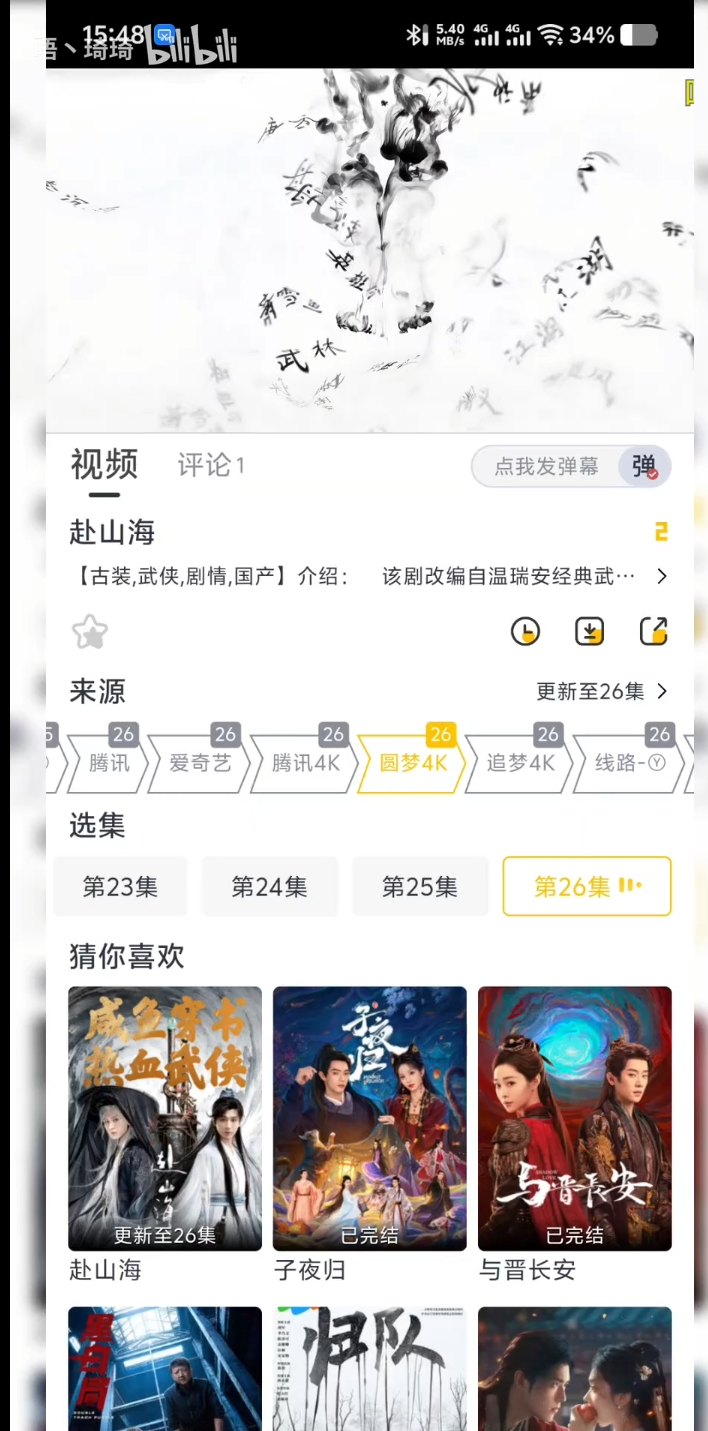Play episode 第23集

pos(120,887)
